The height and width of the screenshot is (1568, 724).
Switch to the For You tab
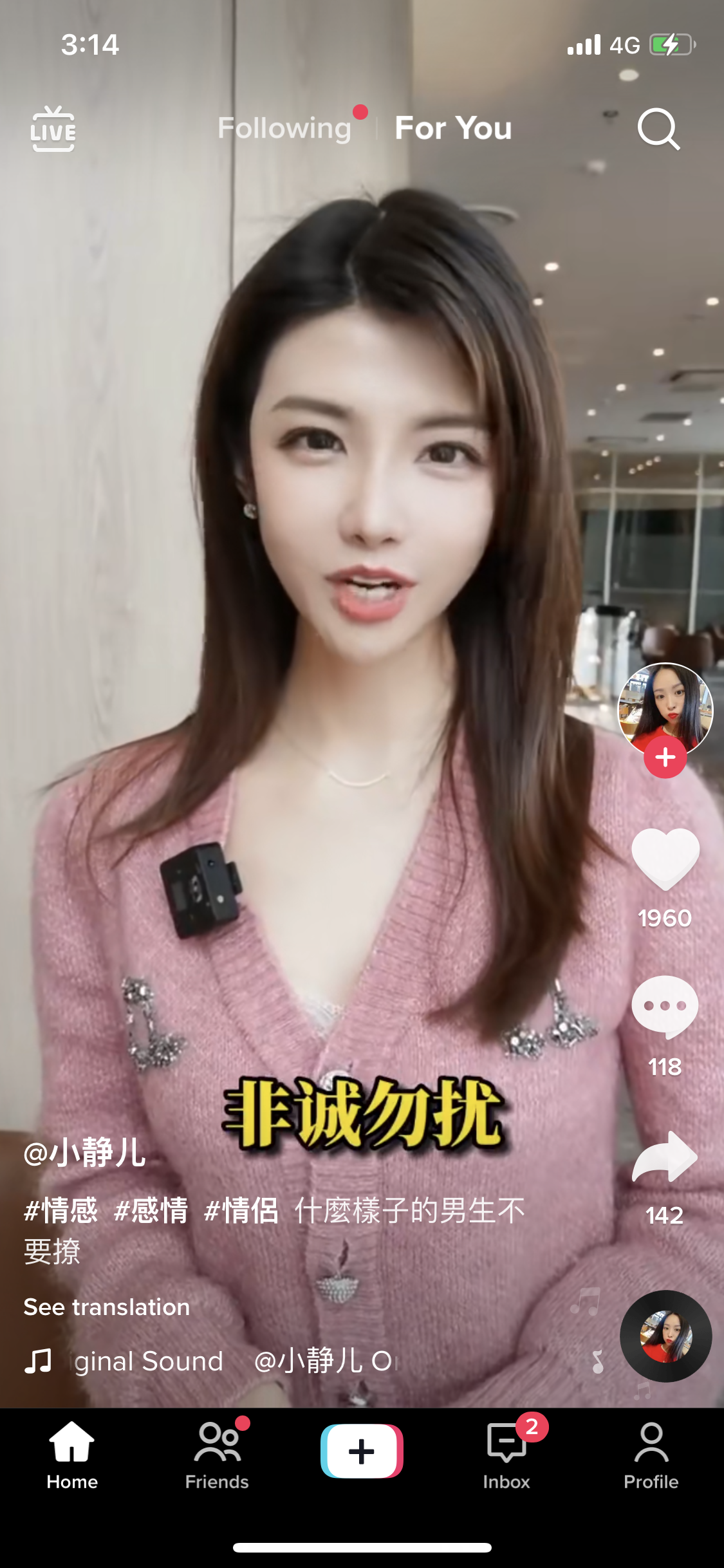(x=453, y=128)
